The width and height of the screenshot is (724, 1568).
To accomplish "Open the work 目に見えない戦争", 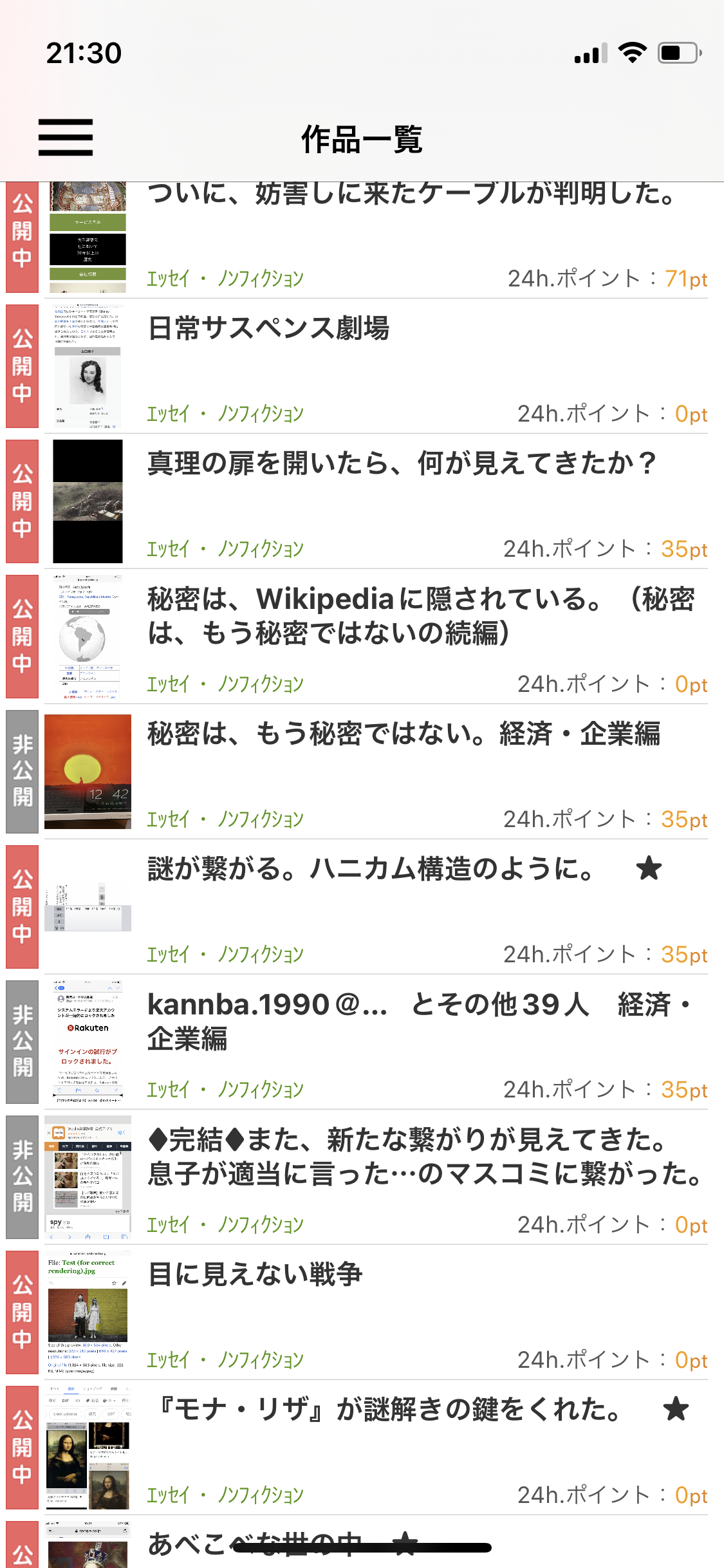I will coord(255,1275).
